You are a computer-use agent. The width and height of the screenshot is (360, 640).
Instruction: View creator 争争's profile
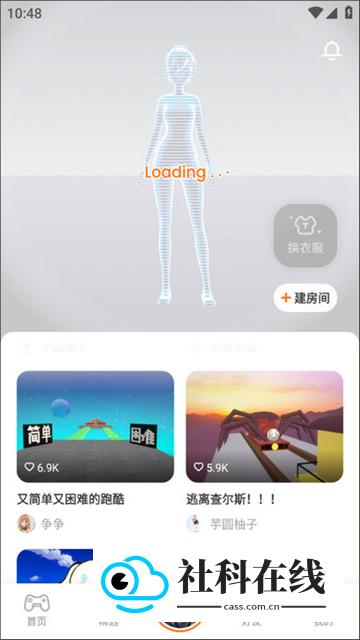pyautogui.click(x=41, y=524)
